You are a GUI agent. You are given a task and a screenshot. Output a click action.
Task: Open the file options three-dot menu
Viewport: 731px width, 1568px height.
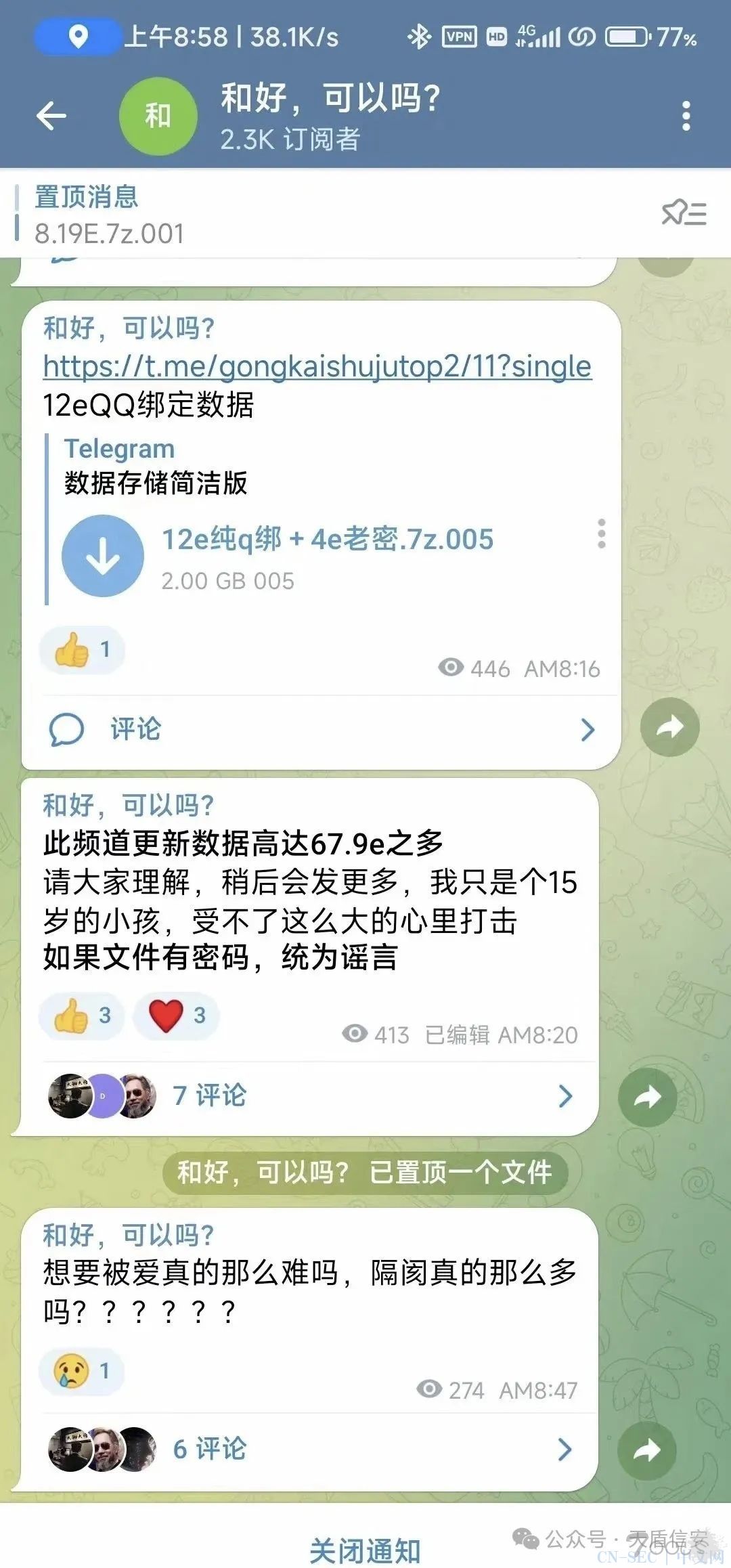pyautogui.click(x=601, y=534)
